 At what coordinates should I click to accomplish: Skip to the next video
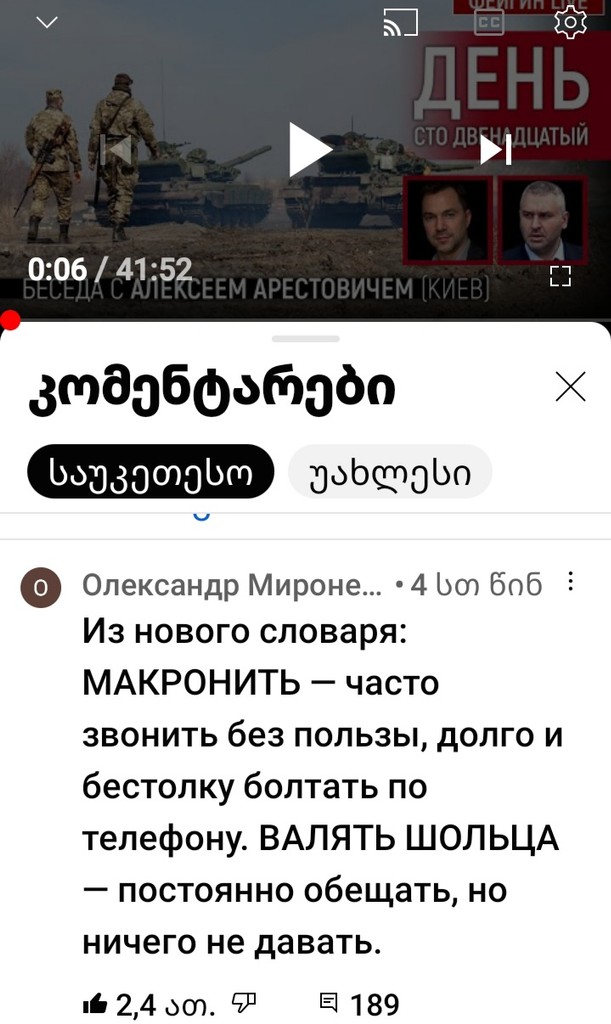[x=497, y=150]
